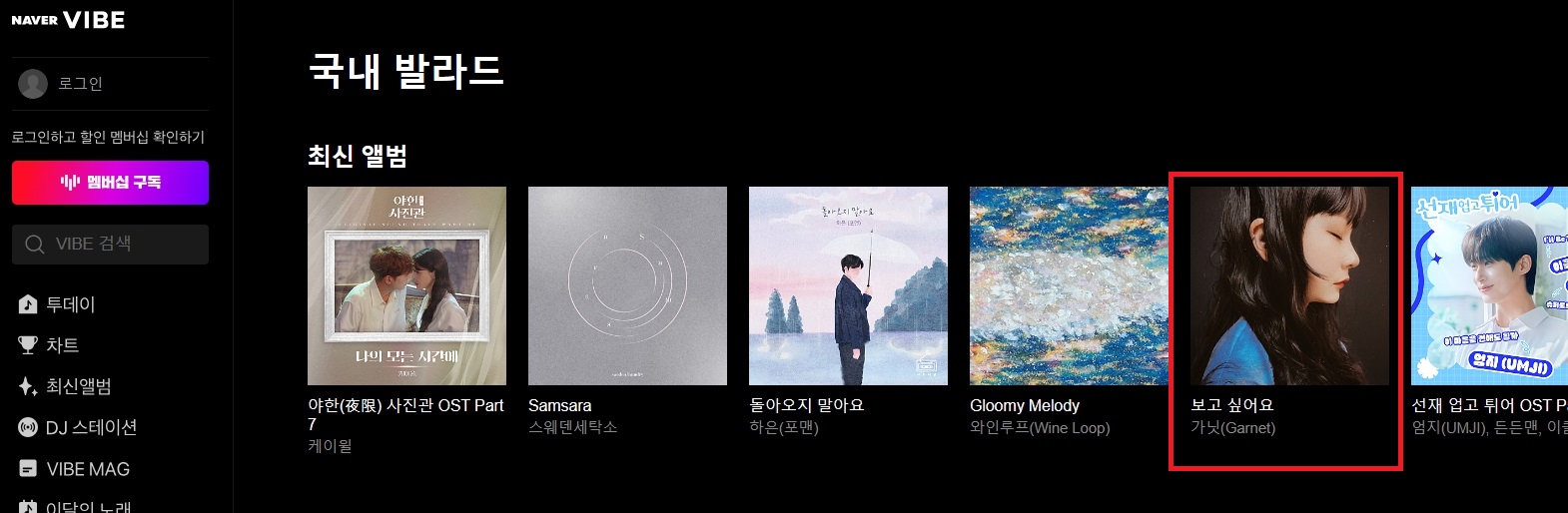1568x513 pixels.
Task: Open the Gloomy Melody album
Action: pyautogui.click(x=1069, y=285)
